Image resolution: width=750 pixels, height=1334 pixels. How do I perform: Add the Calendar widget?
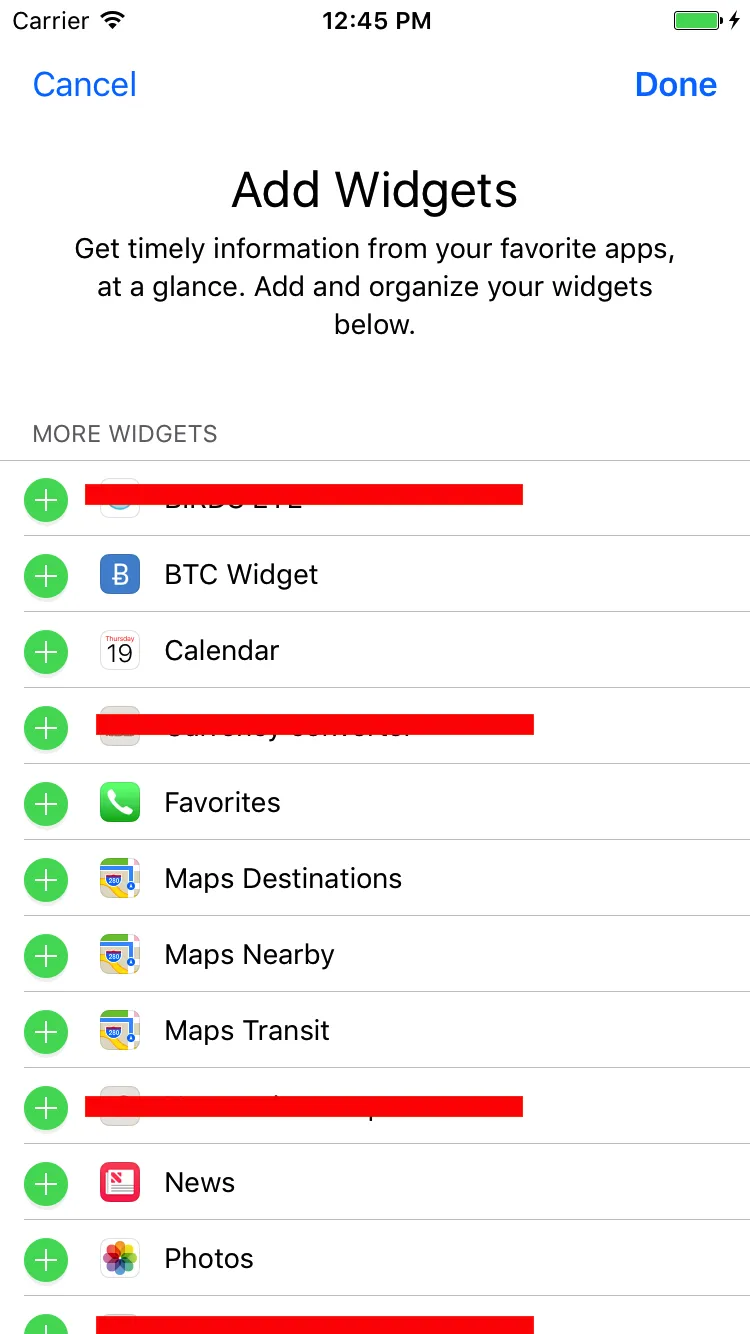tap(46, 652)
